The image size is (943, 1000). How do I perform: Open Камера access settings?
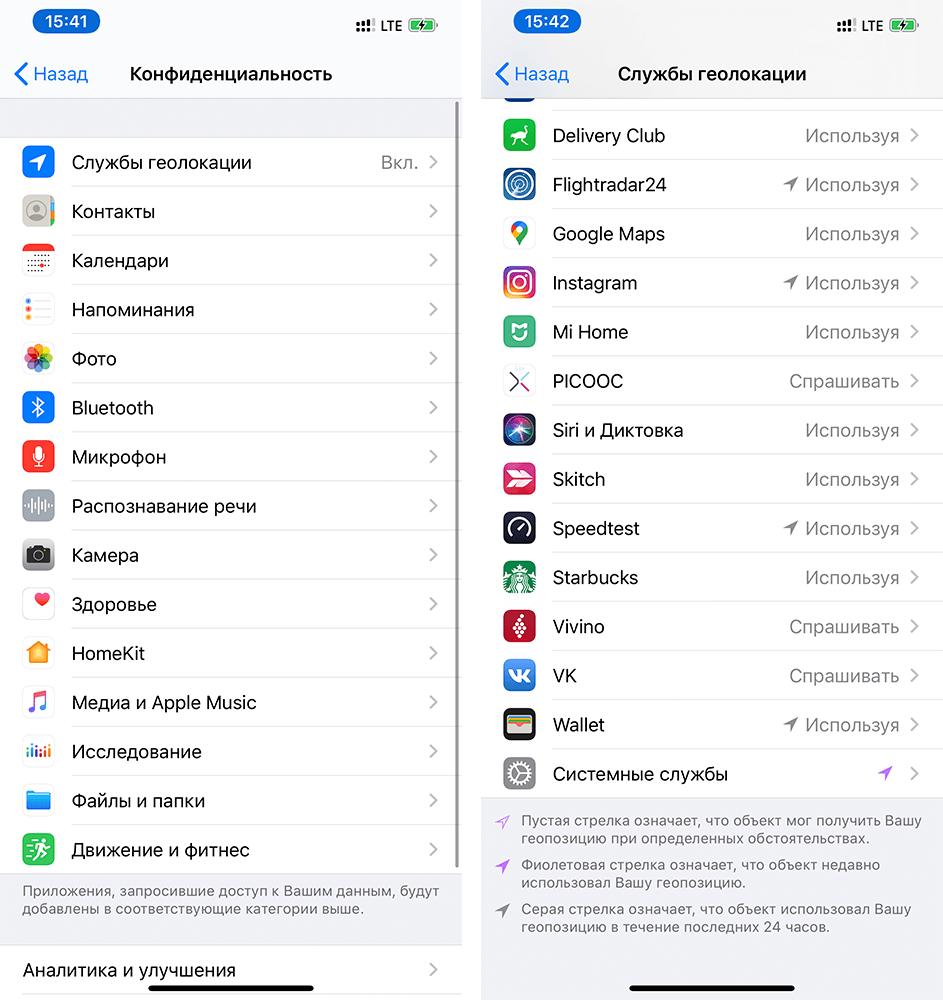(x=230, y=554)
